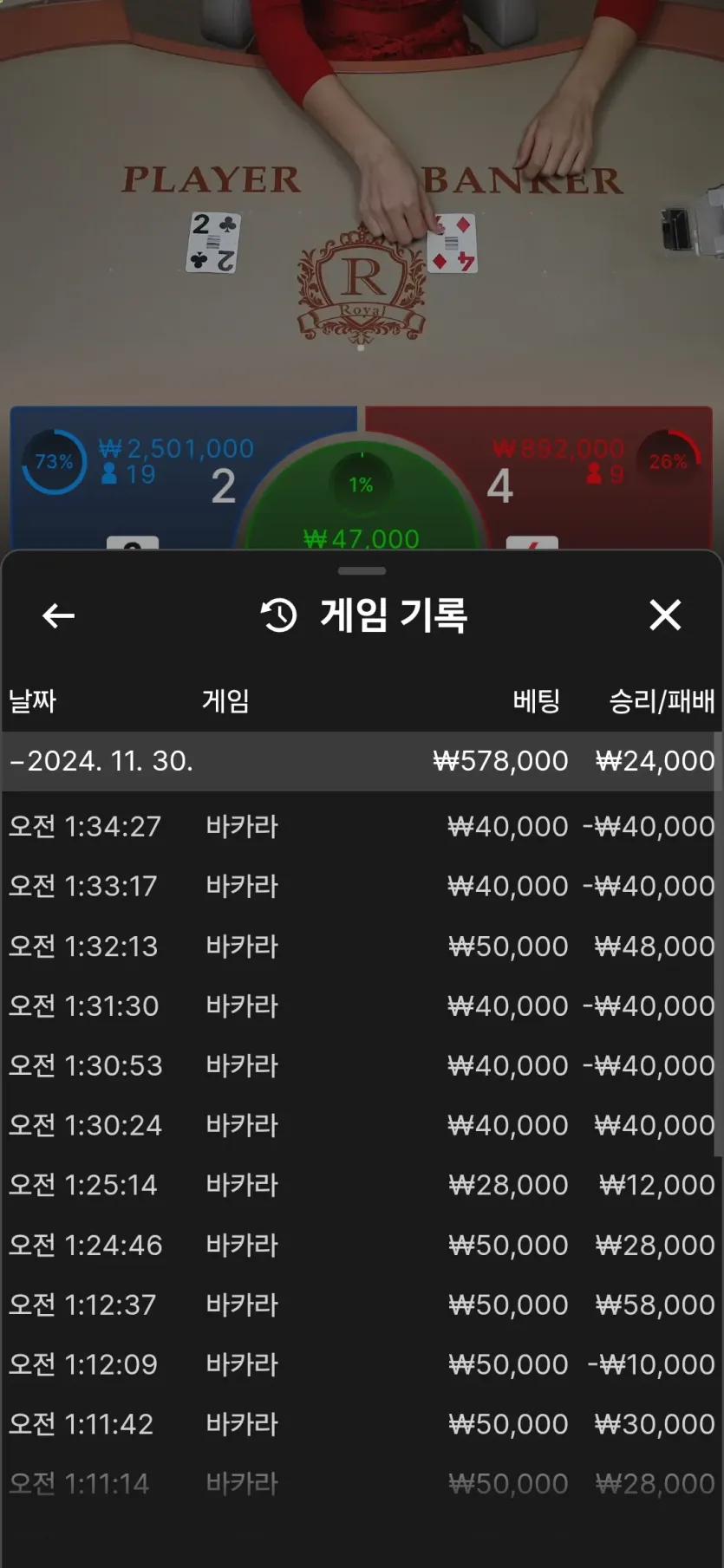
Task: View details of the 오전 1:32:13 game
Action: tap(361, 946)
